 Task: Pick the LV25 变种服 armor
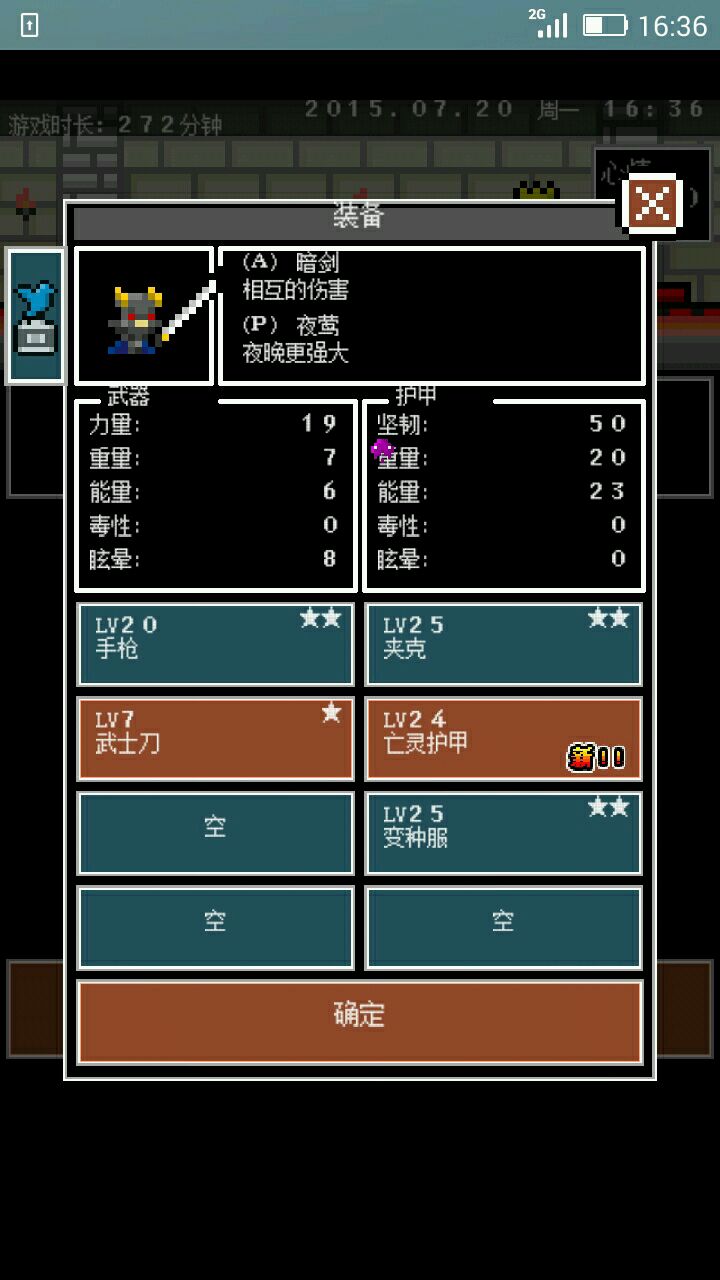click(503, 833)
